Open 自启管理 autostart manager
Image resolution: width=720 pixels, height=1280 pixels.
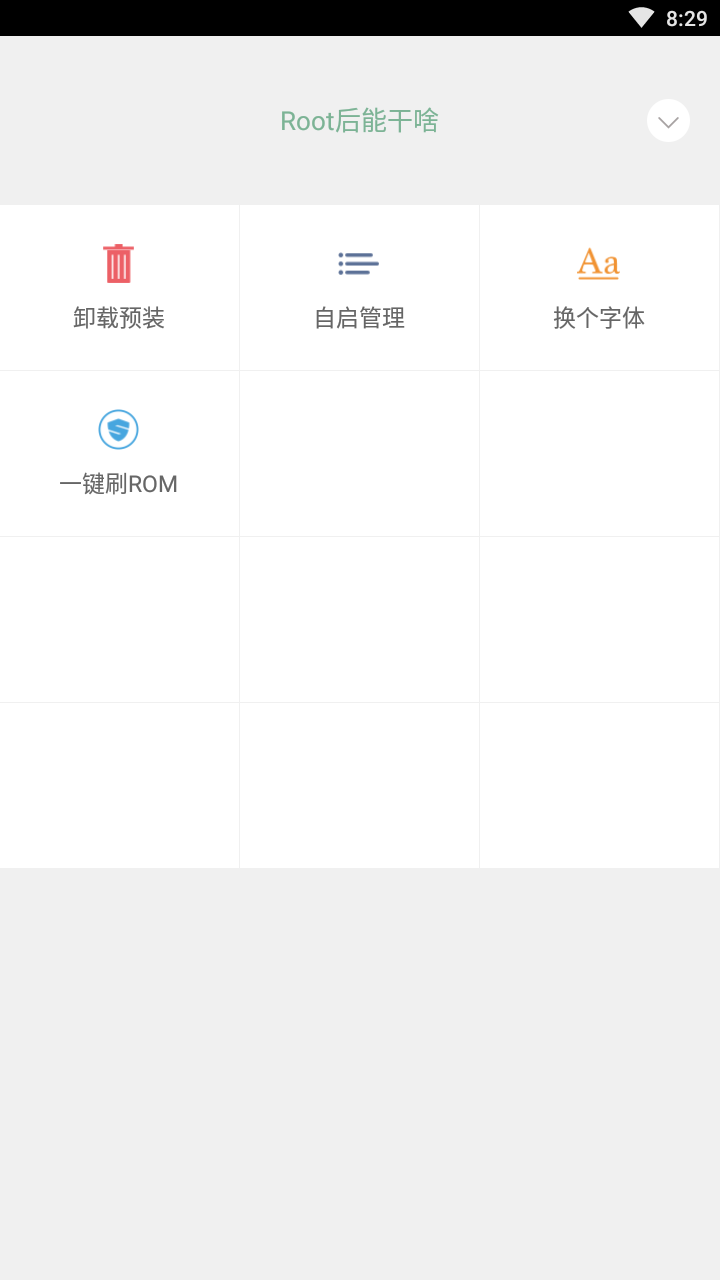click(359, 288)
